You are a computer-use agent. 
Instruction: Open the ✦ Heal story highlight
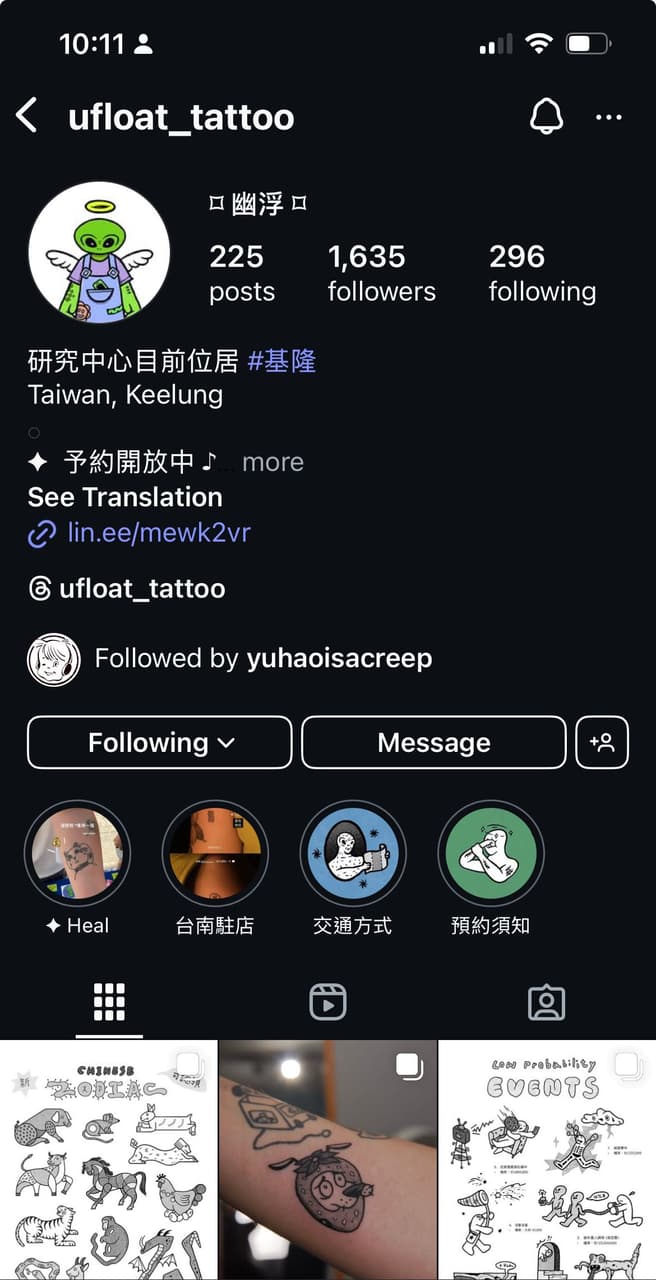(77, 853)
